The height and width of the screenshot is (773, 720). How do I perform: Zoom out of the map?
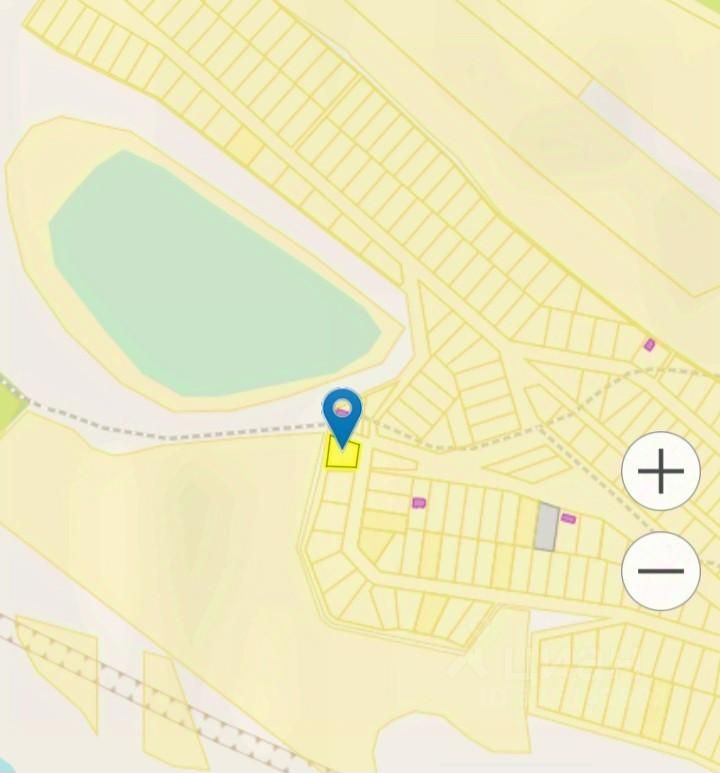click(x=660, y=571)
